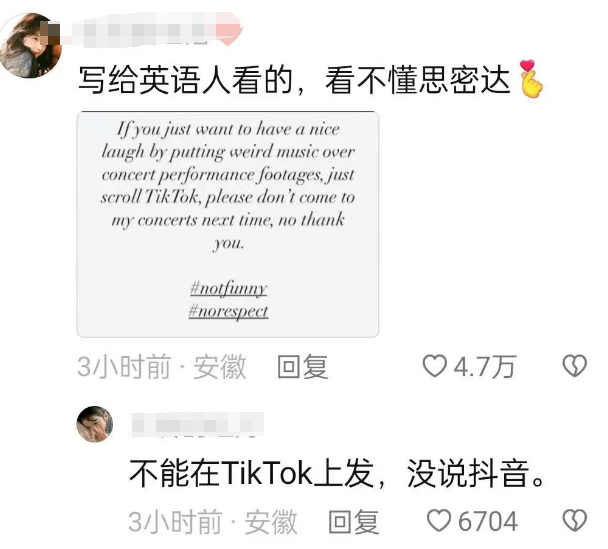Dislike the comment with 6704 likes
The width and height of the screenshot is (608, 549).
tap(575, 521)
